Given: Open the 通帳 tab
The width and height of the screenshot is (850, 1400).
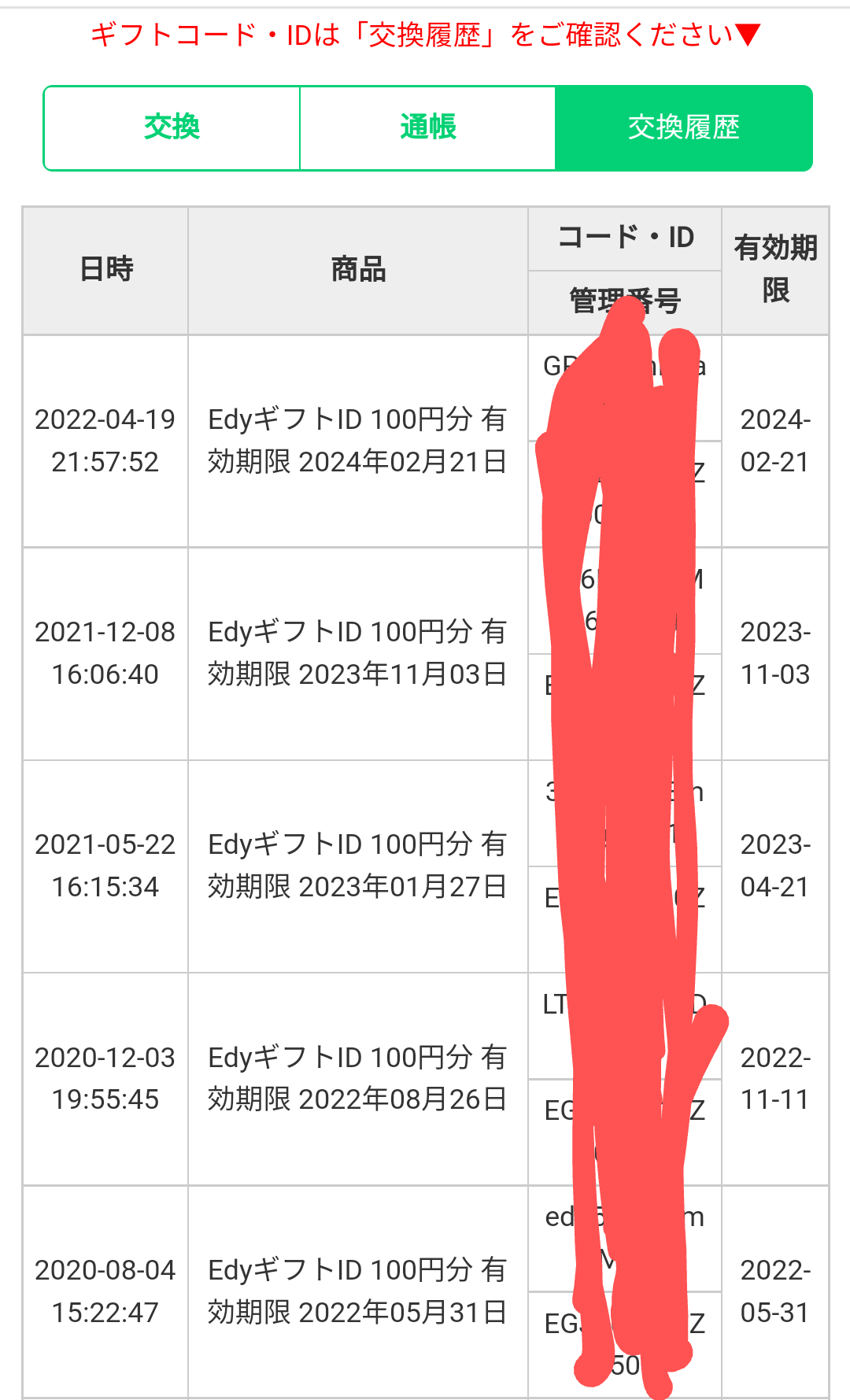Looking at the screenshot, I should click(427, 127).
